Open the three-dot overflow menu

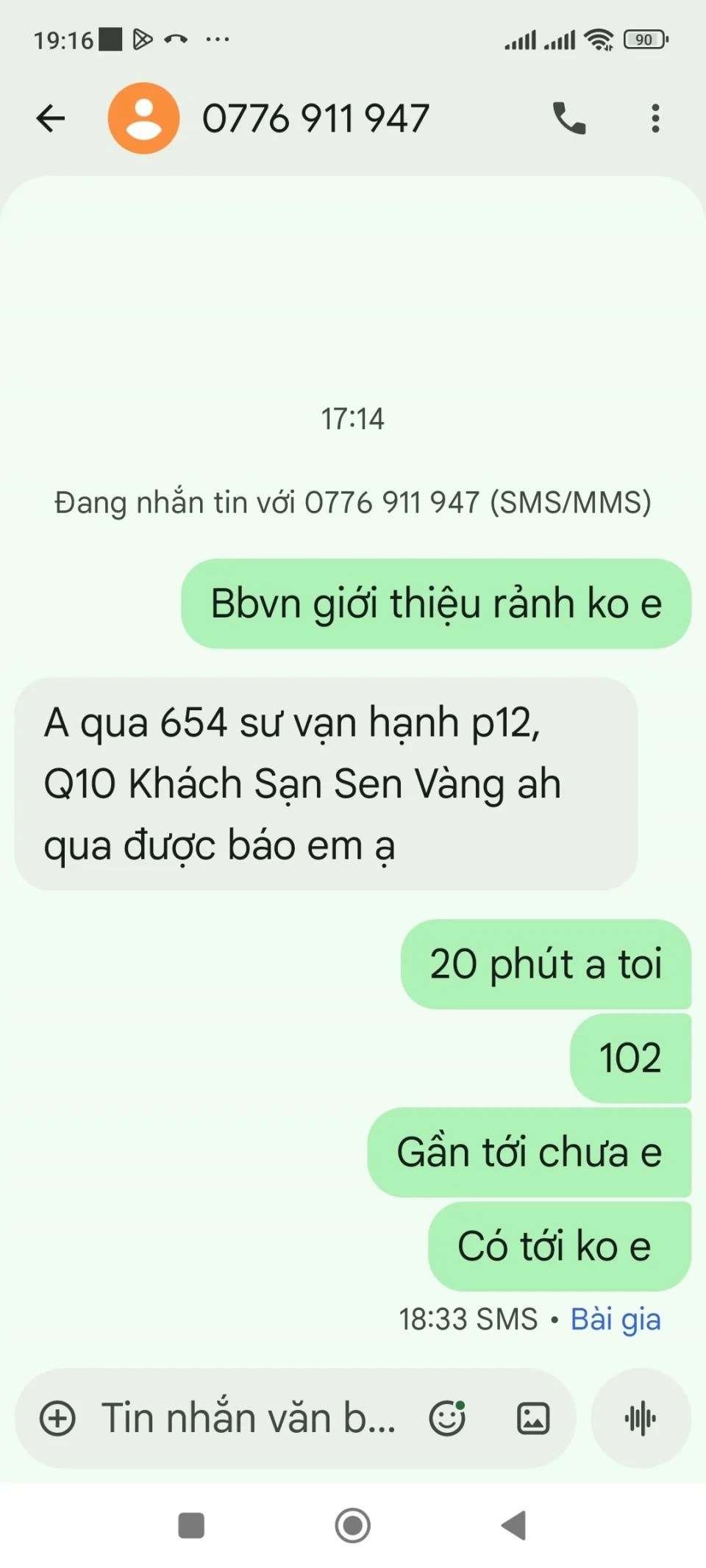pyautogui.click(x=655, y=118)
